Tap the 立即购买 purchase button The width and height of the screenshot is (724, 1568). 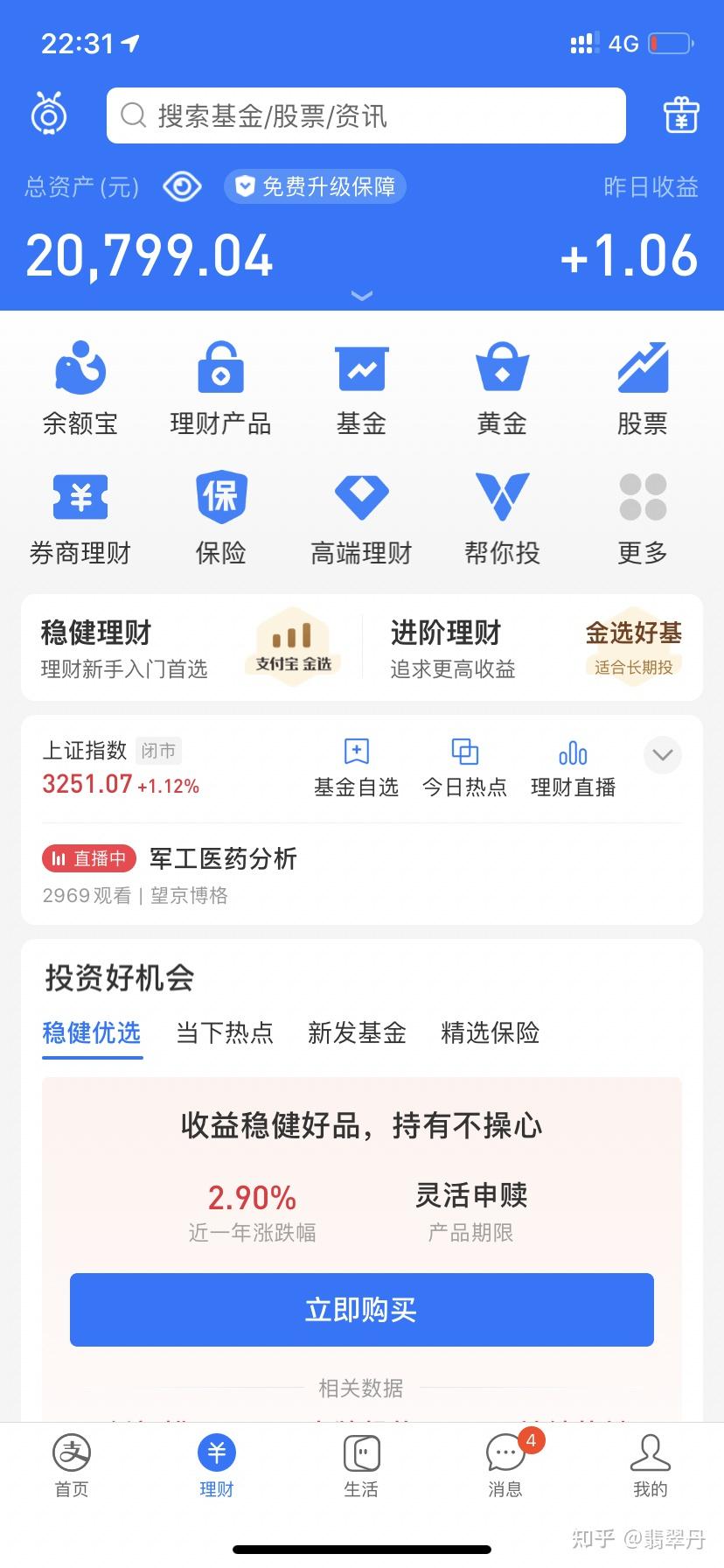[x=361, y=1310]
